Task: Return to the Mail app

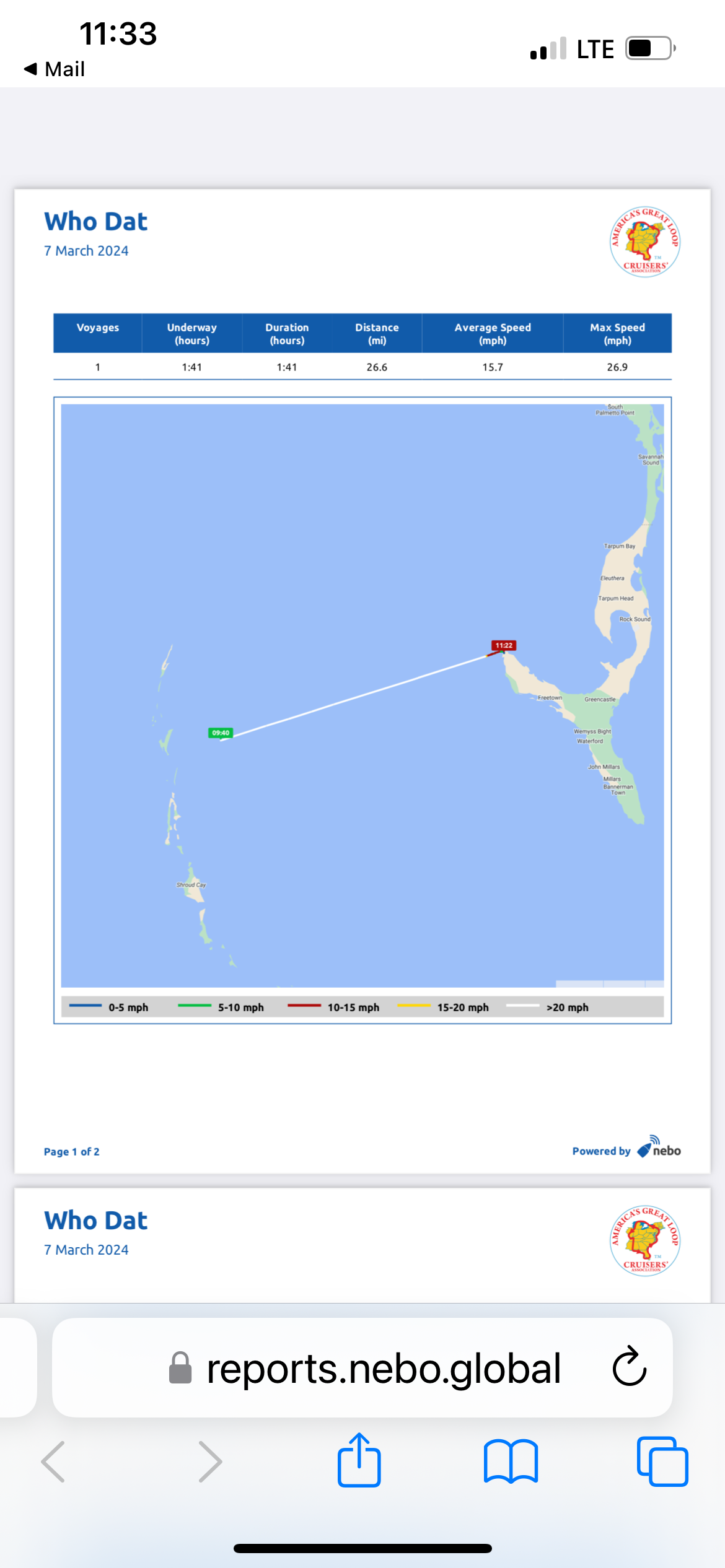Action: point(55,69)
